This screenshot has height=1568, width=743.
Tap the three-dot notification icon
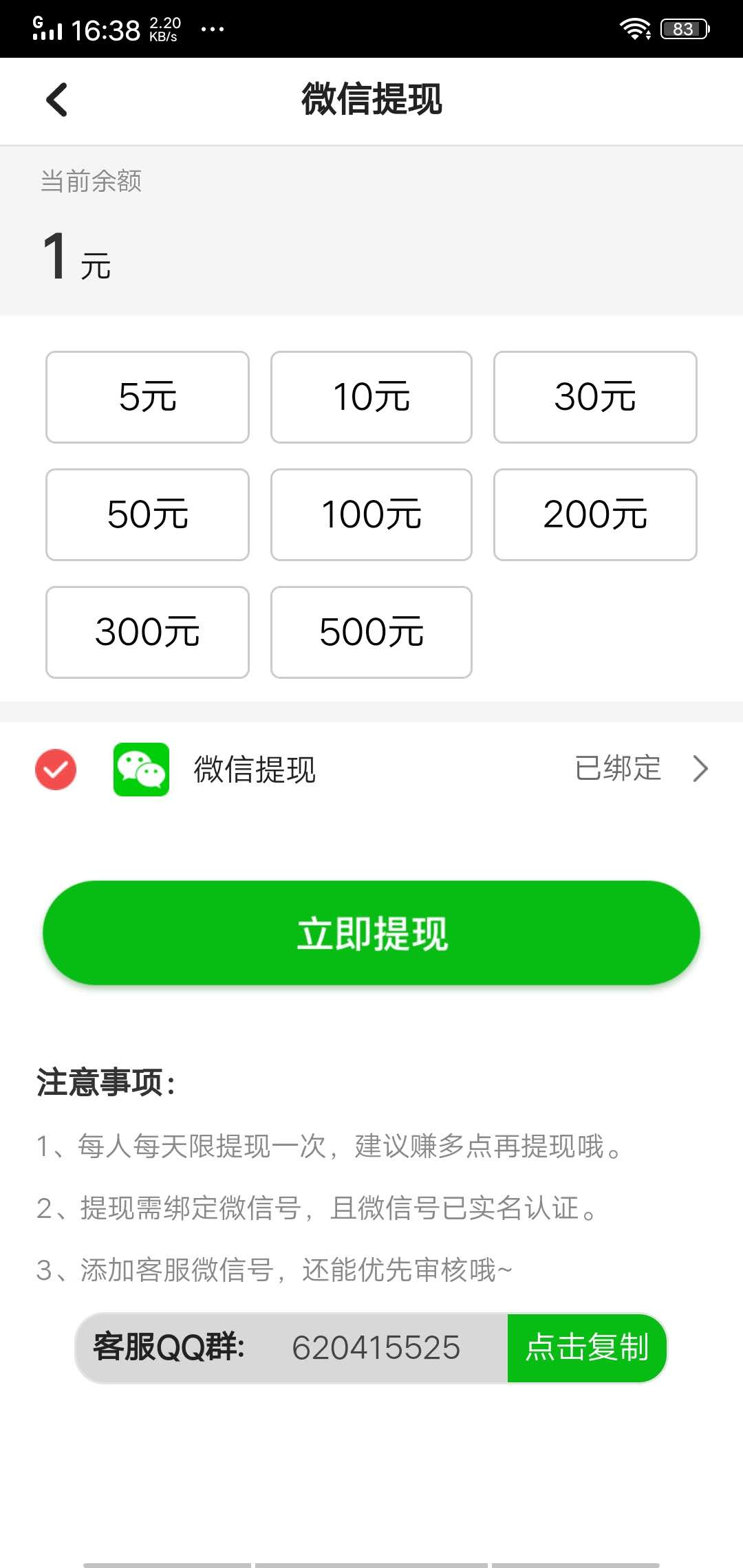[211, 29]
